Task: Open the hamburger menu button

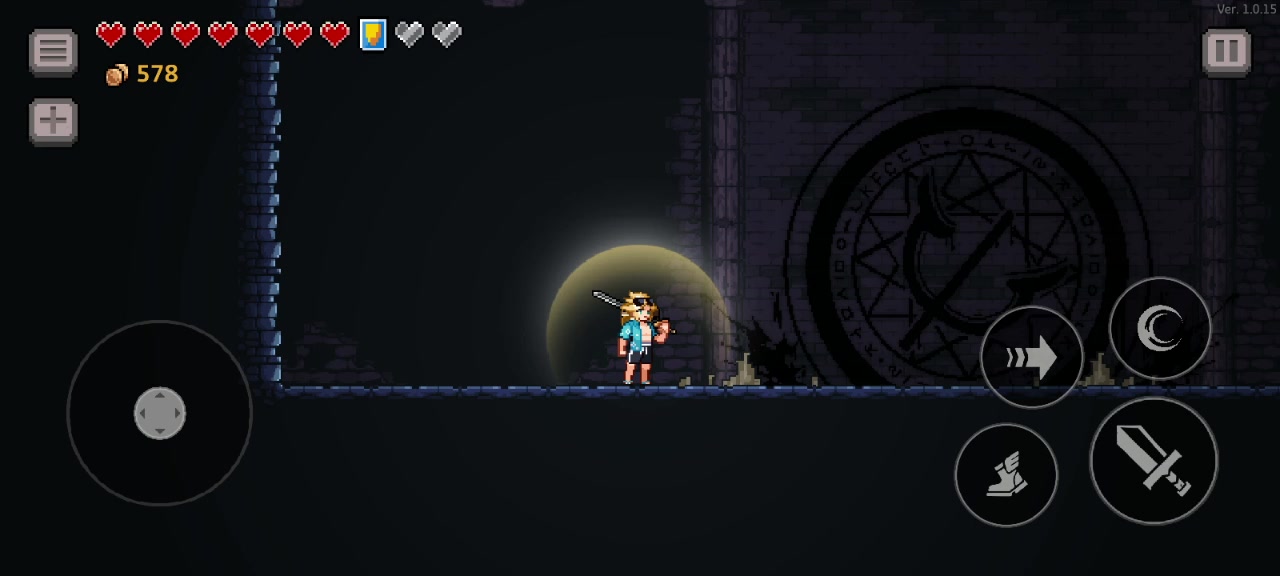Action: tap(53, 52)
